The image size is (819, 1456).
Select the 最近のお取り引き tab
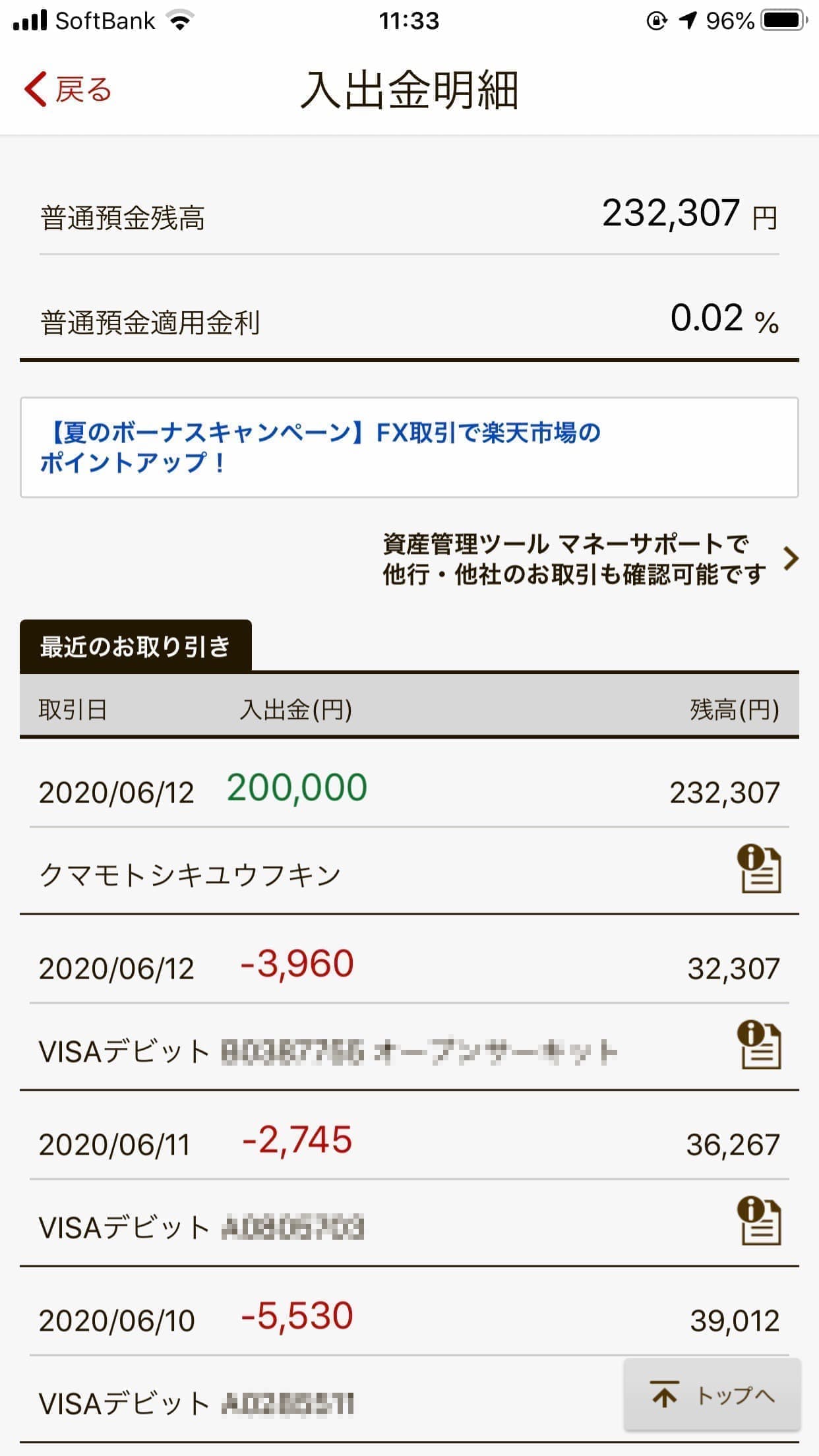click(136, 646)
